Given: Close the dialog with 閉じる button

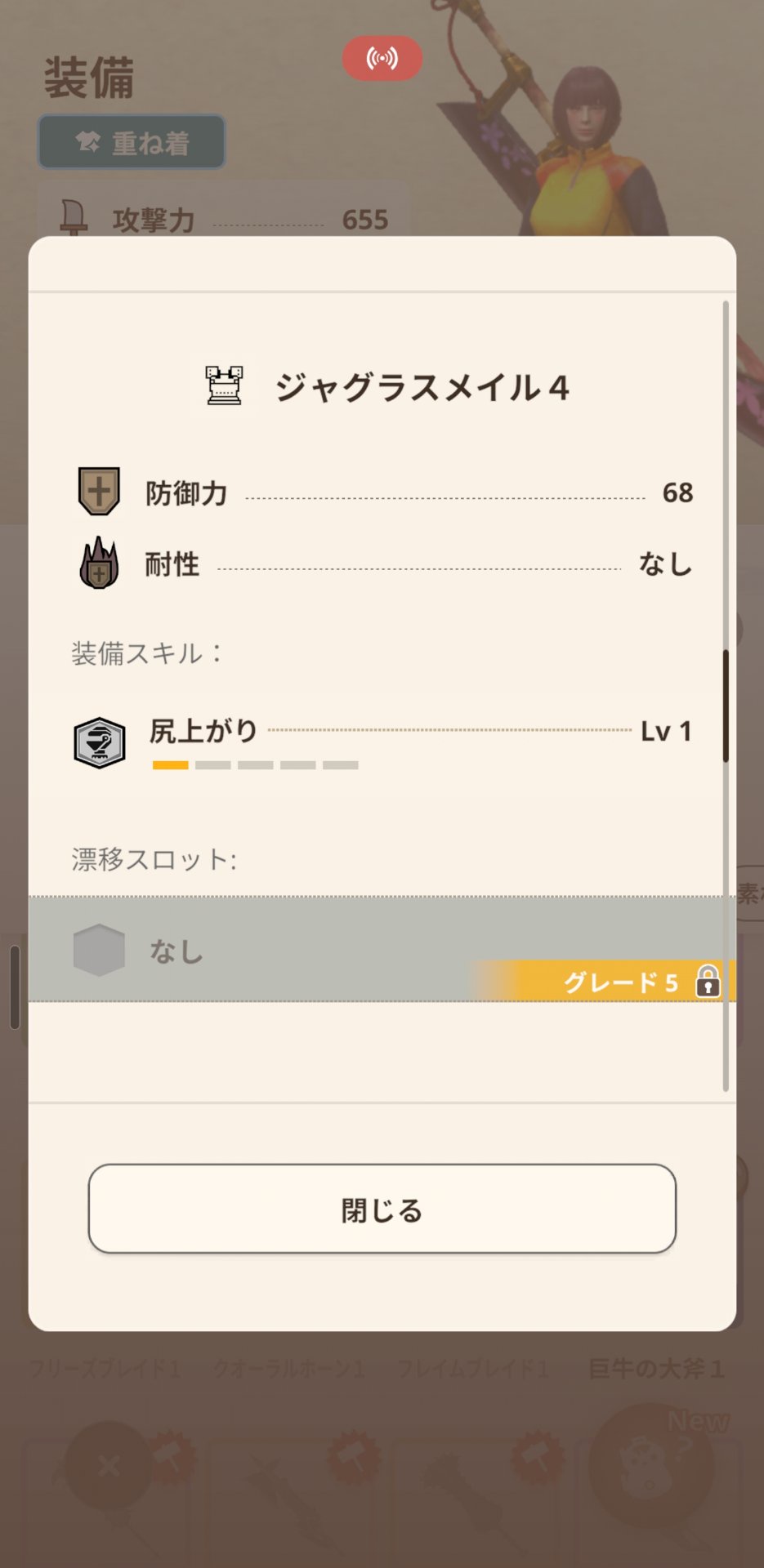Looking at the screenshot, I should tap(382, 1209).
